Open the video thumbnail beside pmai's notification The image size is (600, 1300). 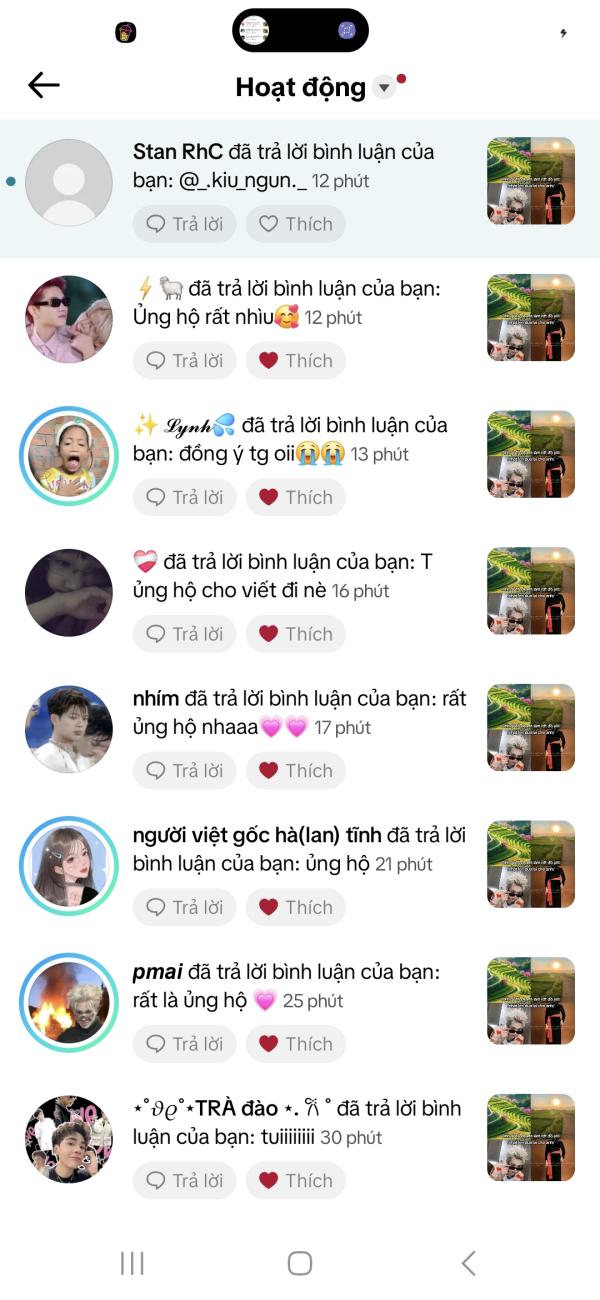[x=531, y=1001]
